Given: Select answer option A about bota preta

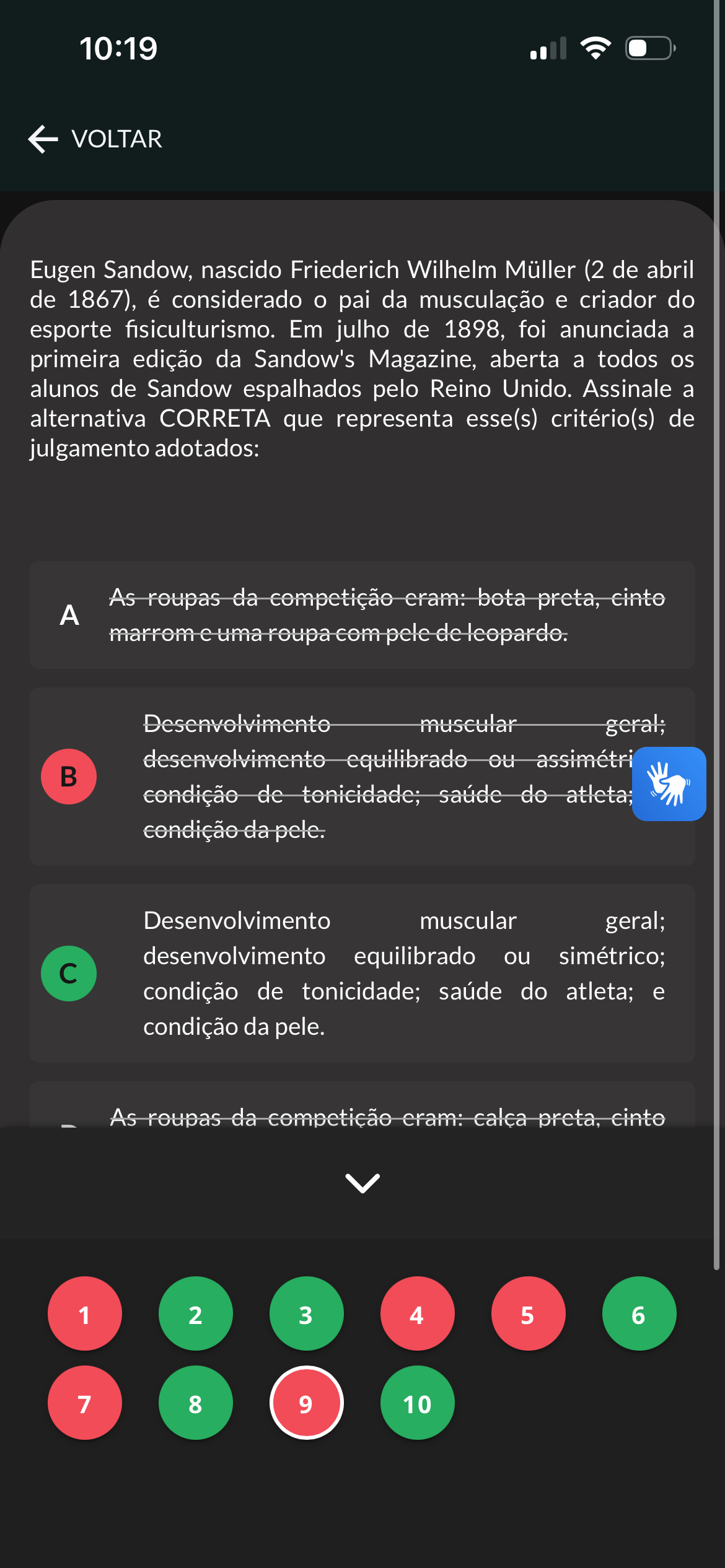Looking at the screenshot, I should 362,615.
